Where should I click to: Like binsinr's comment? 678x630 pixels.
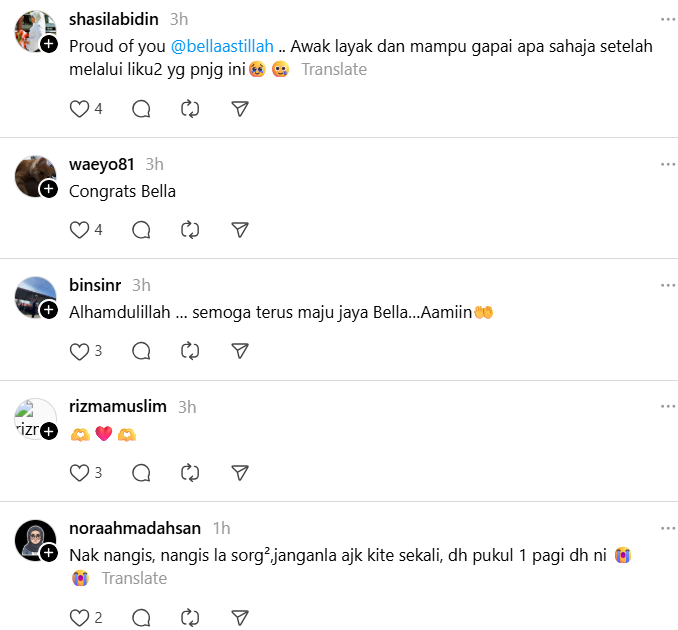tap(80, 351)
